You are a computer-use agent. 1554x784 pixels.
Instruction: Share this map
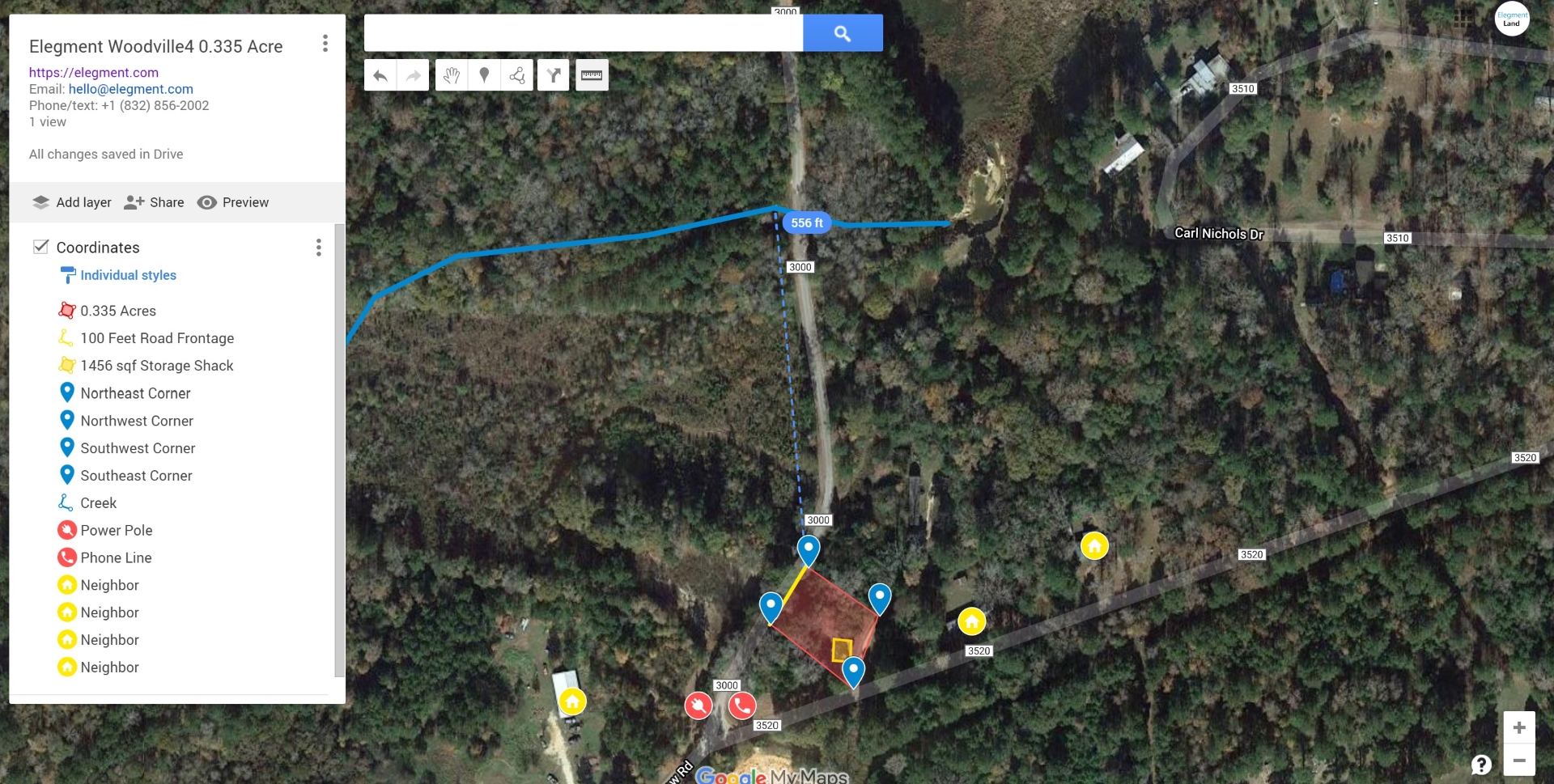[154, 202]
